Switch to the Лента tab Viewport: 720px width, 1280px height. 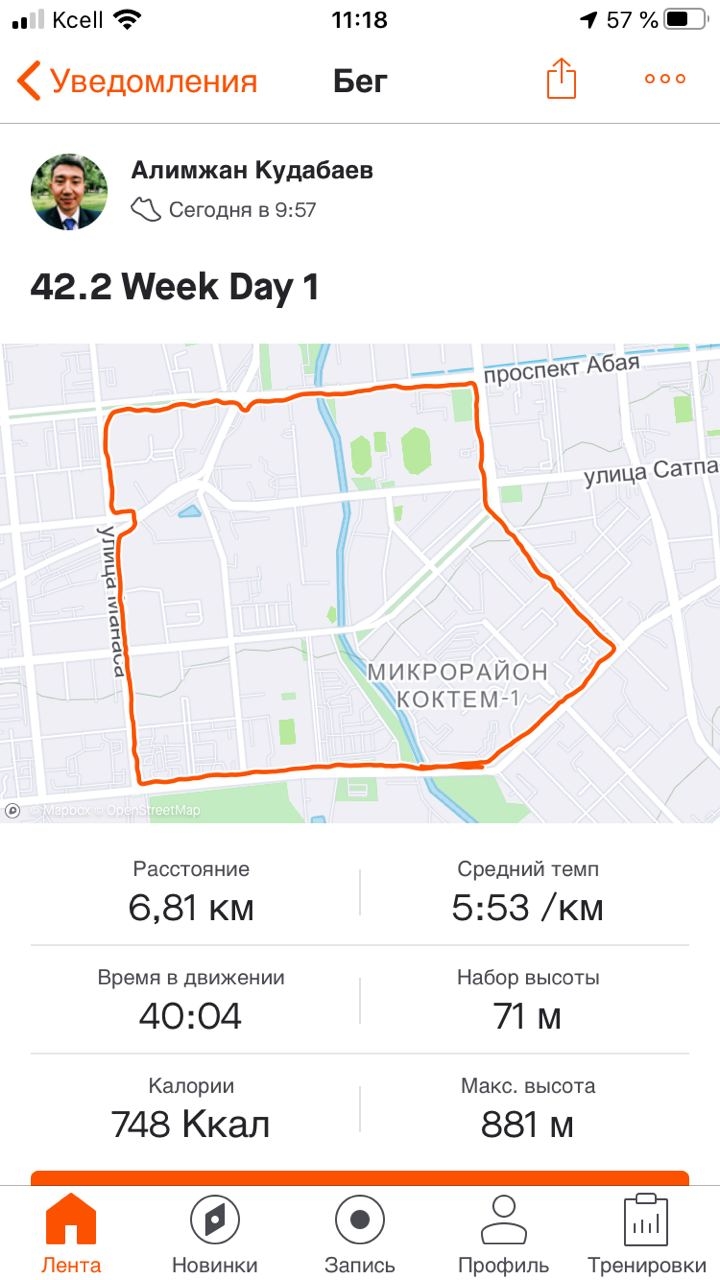[71, 1233]
